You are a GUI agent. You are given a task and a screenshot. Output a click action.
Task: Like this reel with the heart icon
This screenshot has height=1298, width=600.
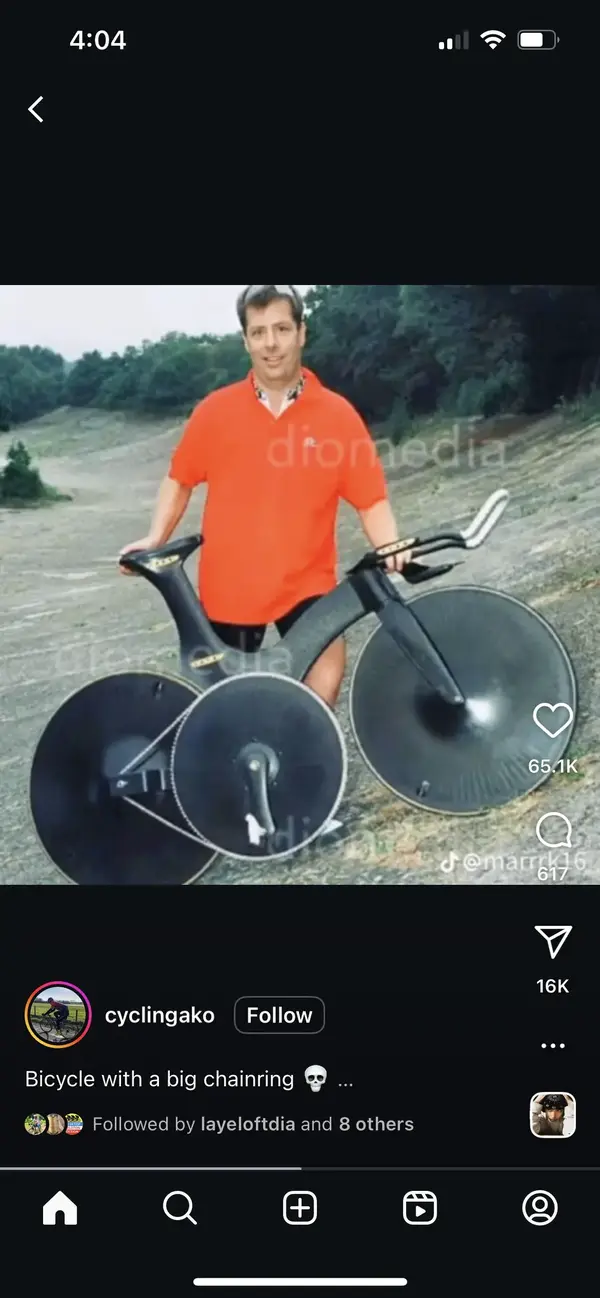(x=553, y=720)
